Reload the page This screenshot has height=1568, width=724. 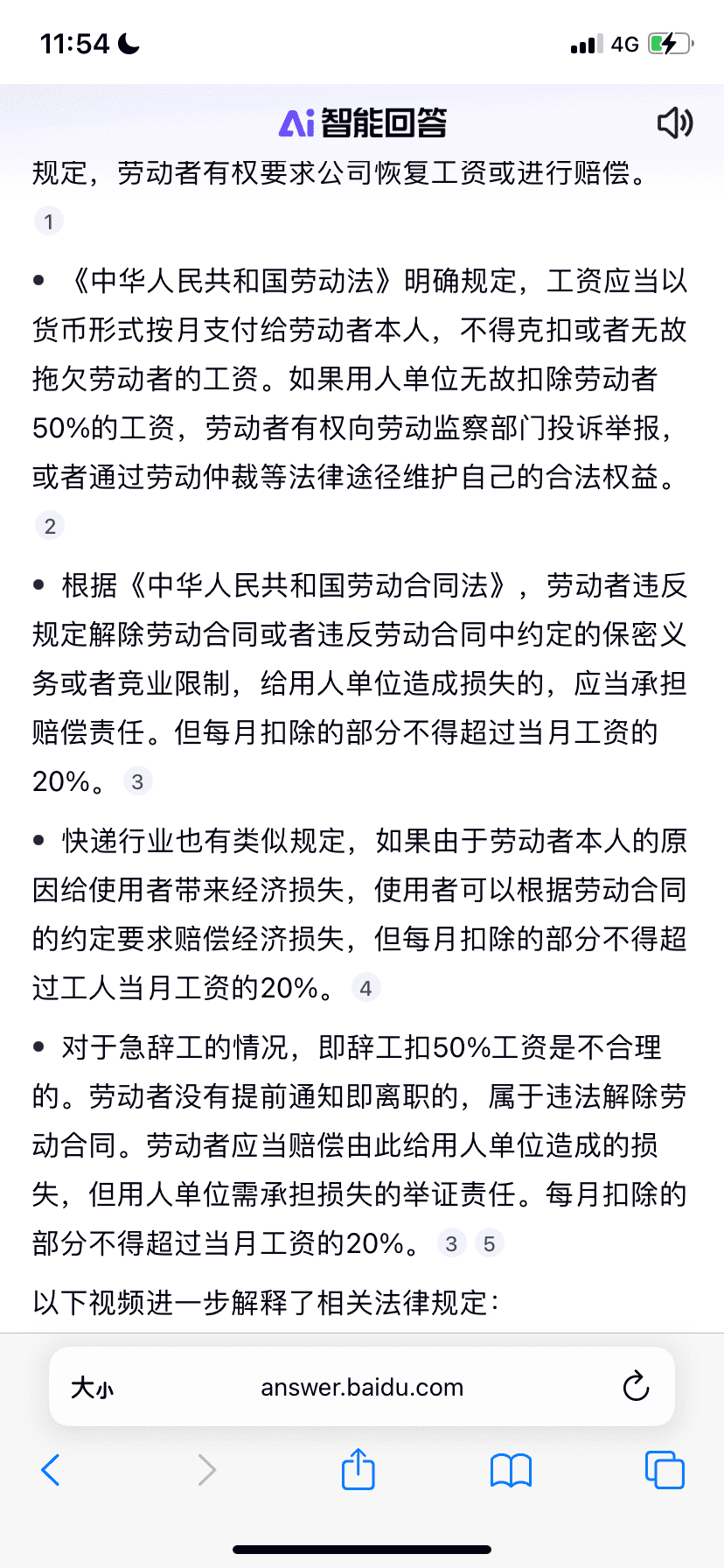click(x=636, y=1387)
